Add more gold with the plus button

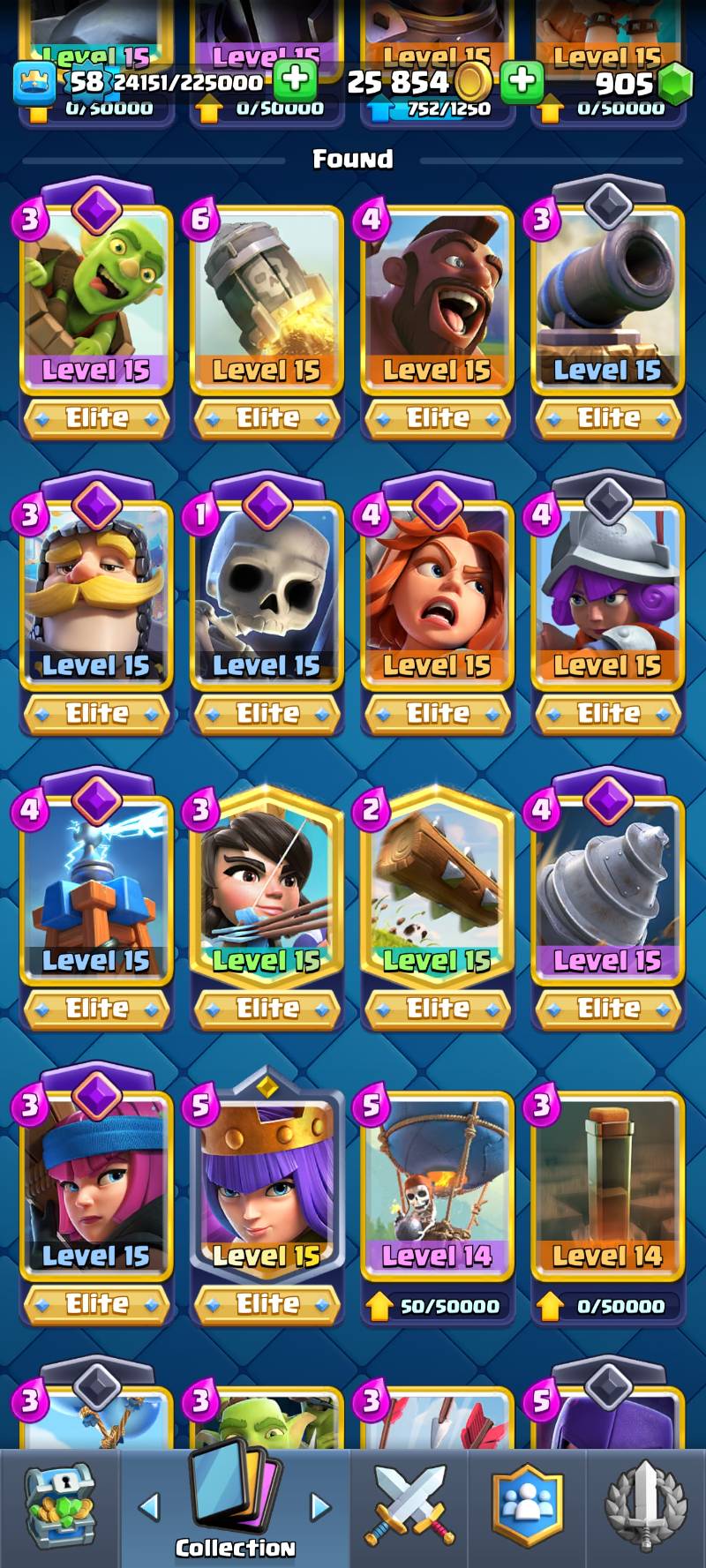tap(296, 81)
